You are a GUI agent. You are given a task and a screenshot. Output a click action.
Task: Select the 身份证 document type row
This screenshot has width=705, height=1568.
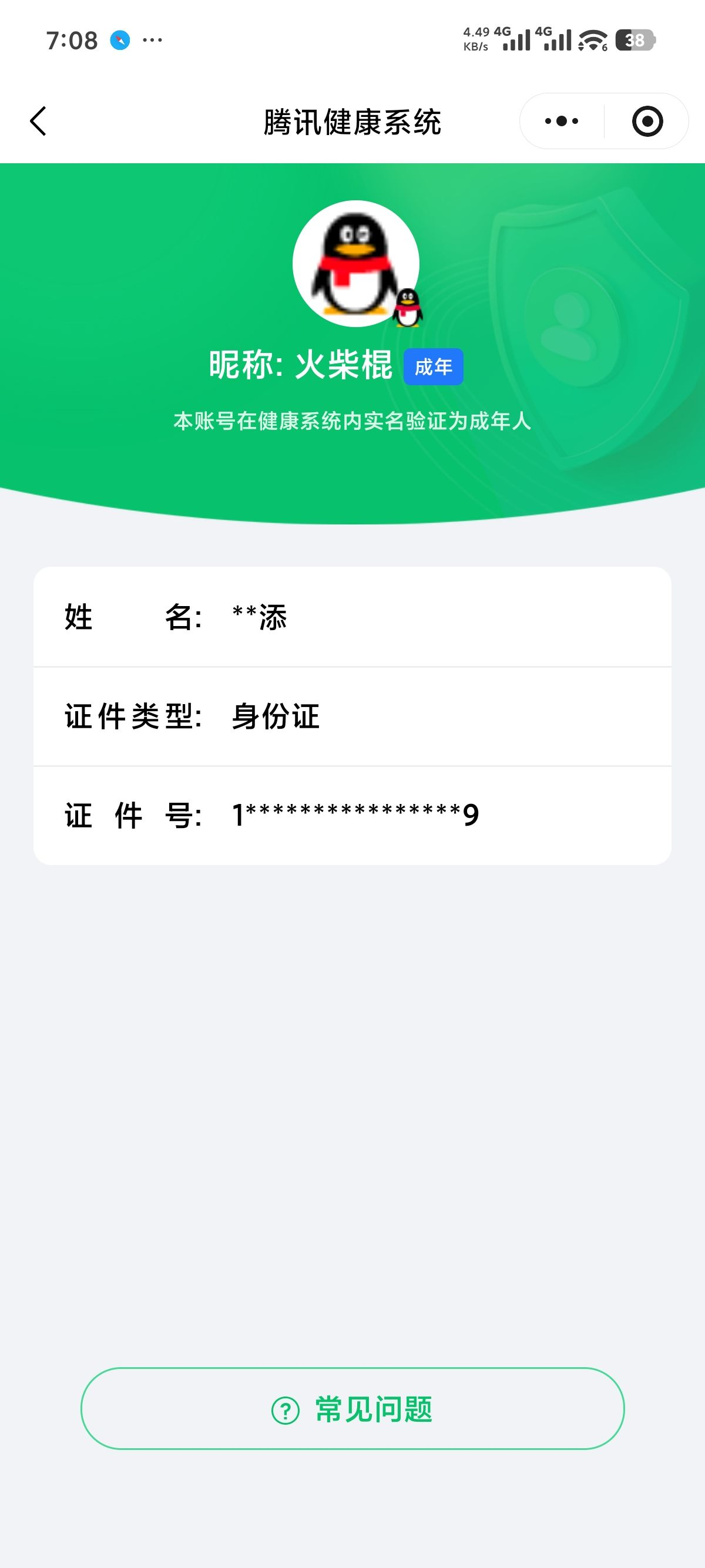pos(274,717)
